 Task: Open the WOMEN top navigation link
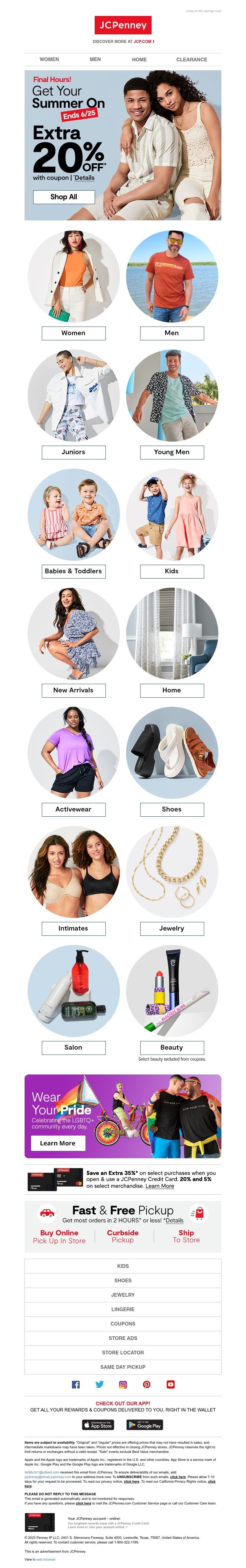50,60
